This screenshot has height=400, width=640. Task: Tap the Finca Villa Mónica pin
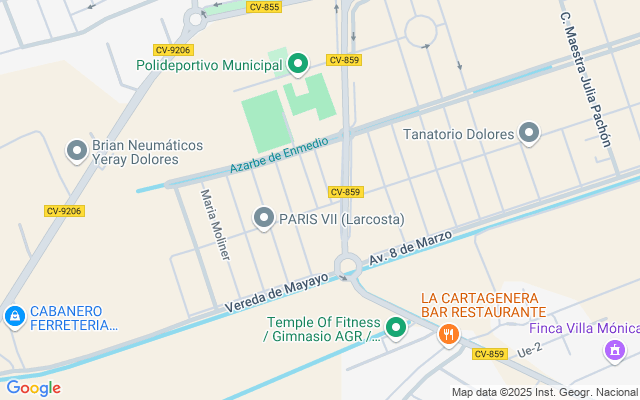tap(614, 350)
